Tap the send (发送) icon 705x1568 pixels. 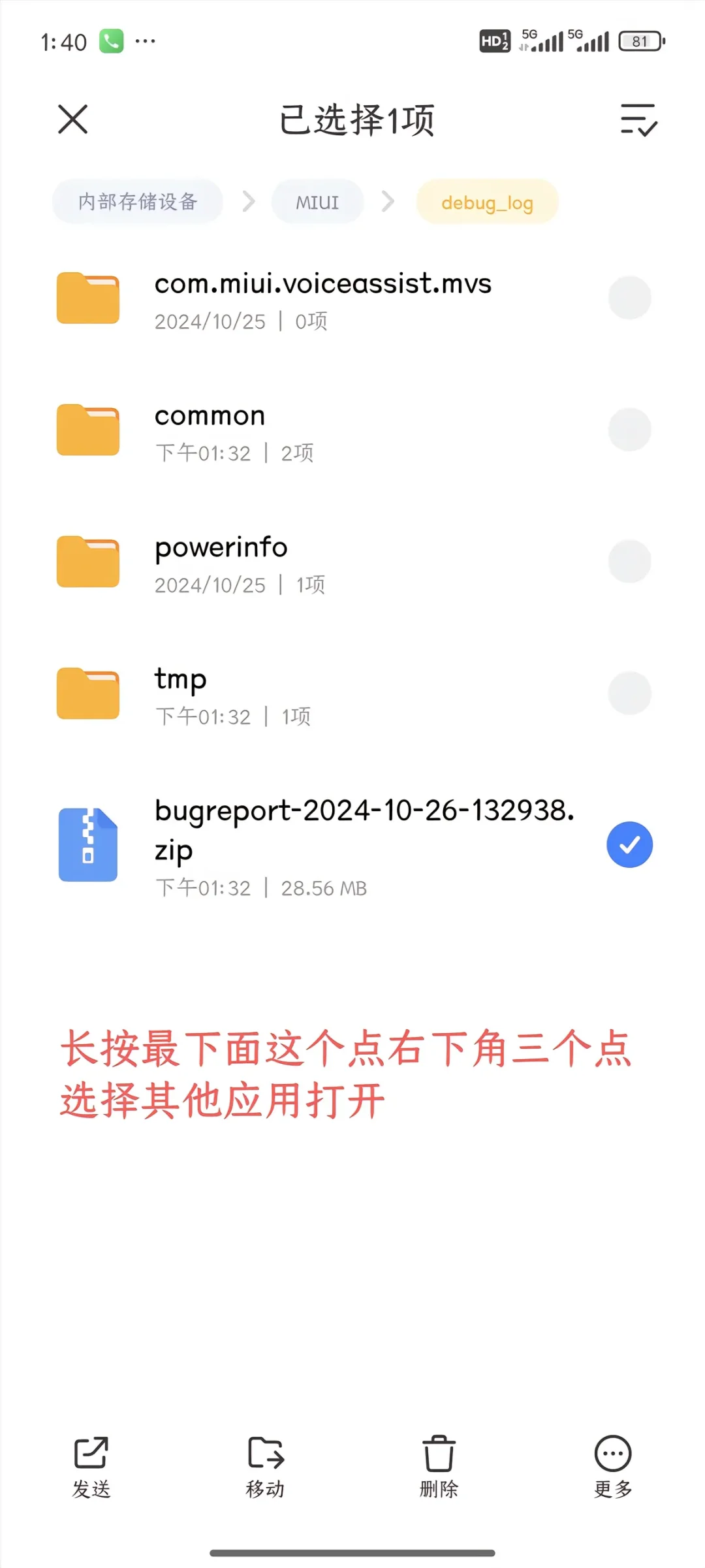pos(90,1453)
